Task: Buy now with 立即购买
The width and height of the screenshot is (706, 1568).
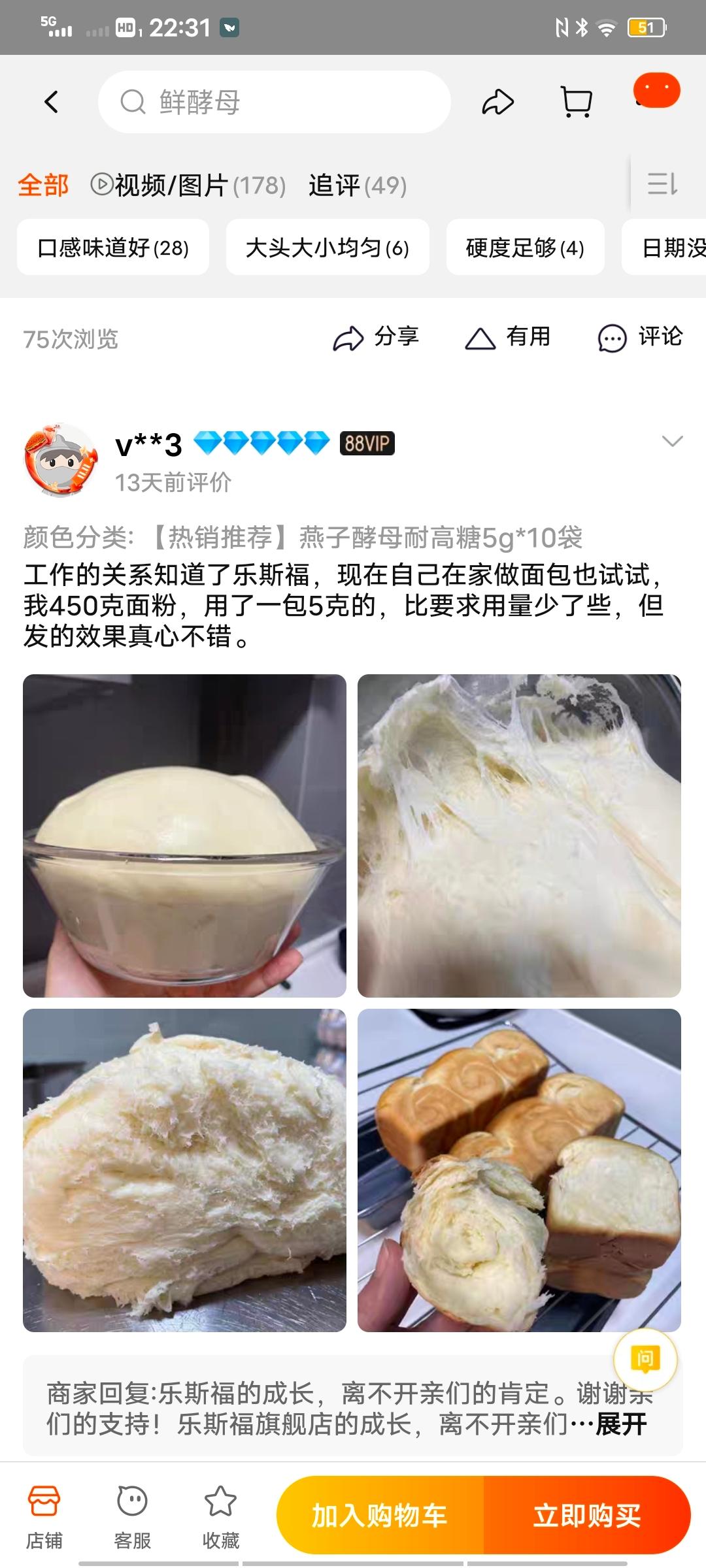Action: (x=587, y=1515)
